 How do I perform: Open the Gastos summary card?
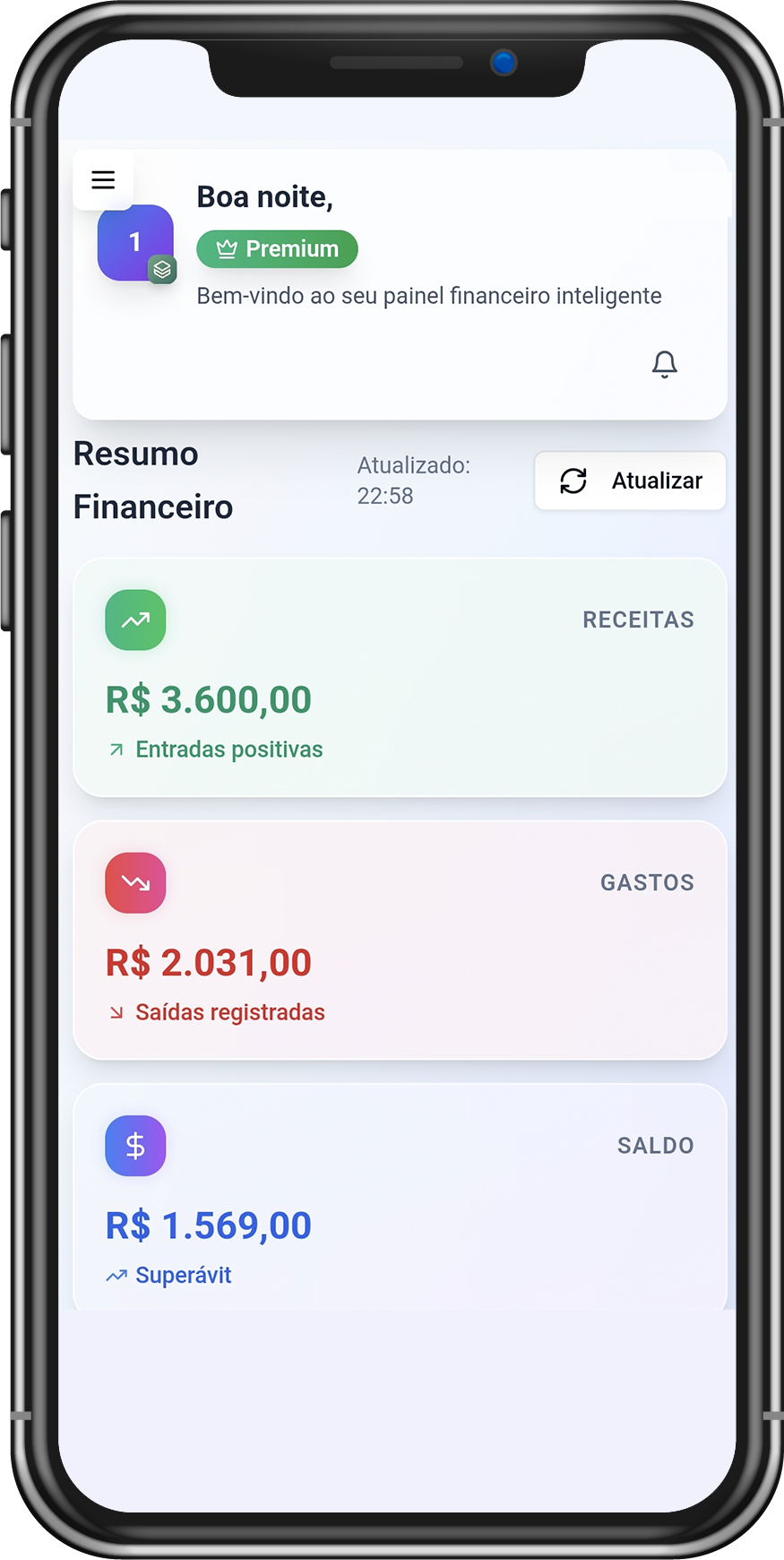400,940
